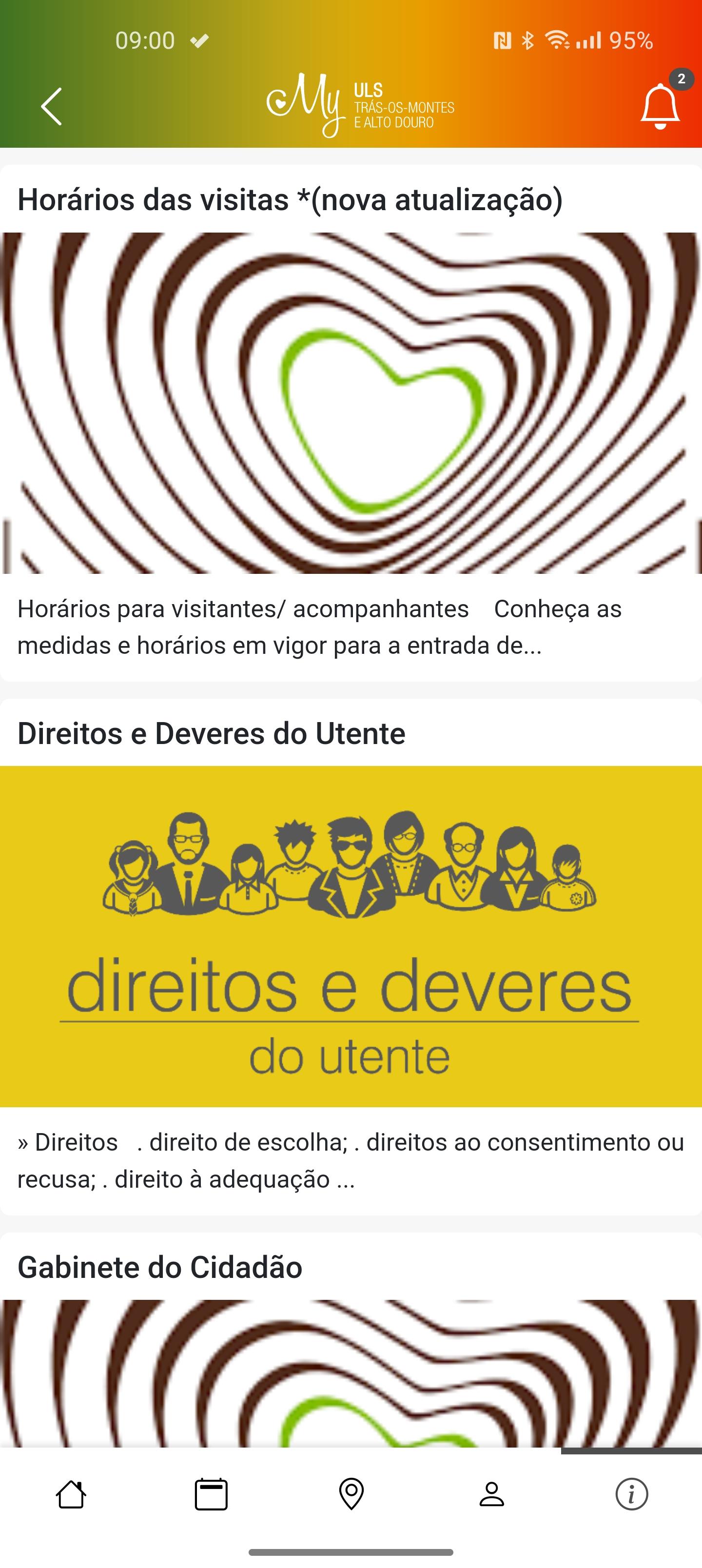Viewport: 702px width, 1568px height.
Task: Switch to the calendar tab
Action: click(x=211, y=1494)
